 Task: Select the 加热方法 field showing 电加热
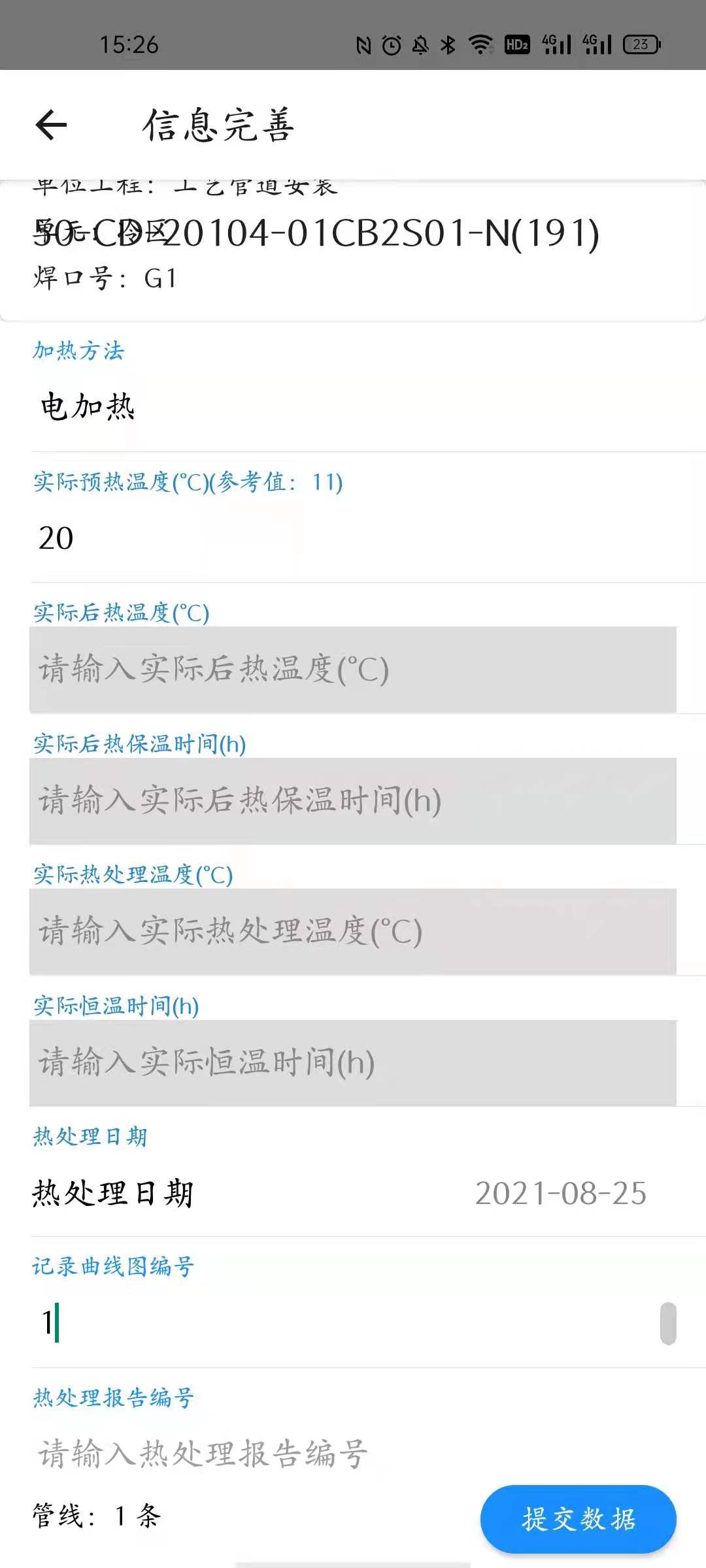pos(353,408)
